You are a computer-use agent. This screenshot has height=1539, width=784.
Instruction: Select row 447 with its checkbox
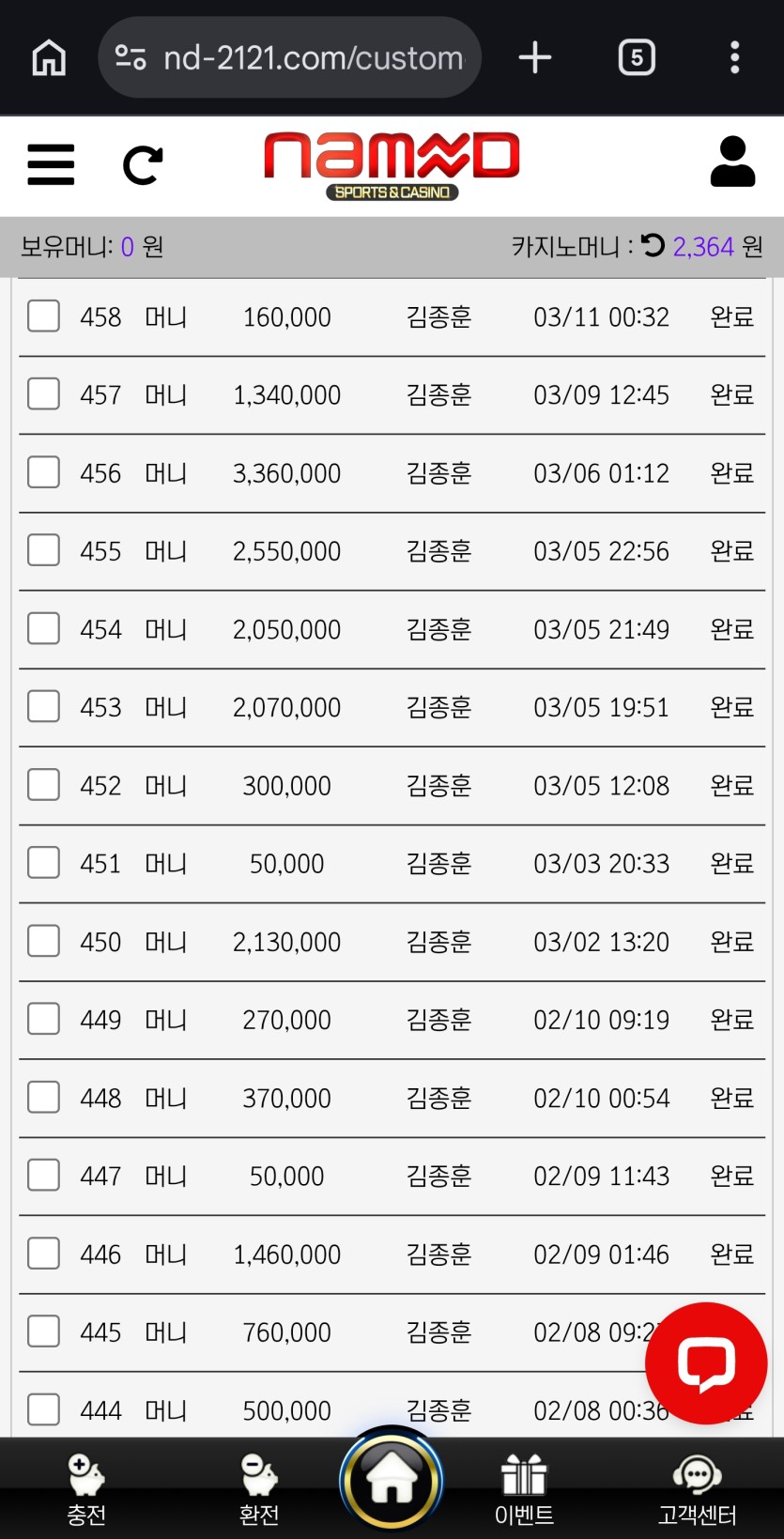point(43,1175)
